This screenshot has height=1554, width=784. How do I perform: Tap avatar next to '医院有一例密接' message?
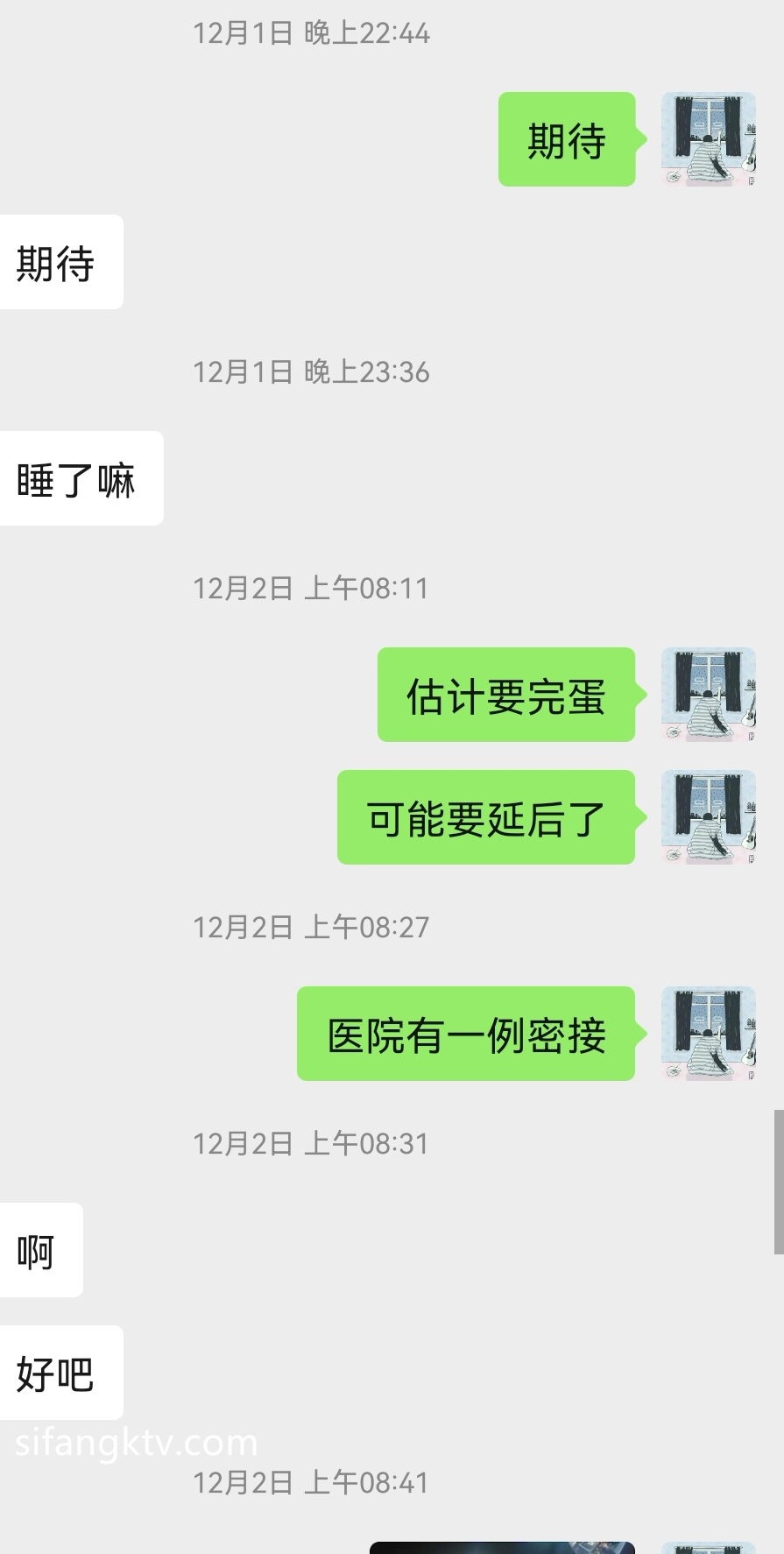pos(708,1034)
